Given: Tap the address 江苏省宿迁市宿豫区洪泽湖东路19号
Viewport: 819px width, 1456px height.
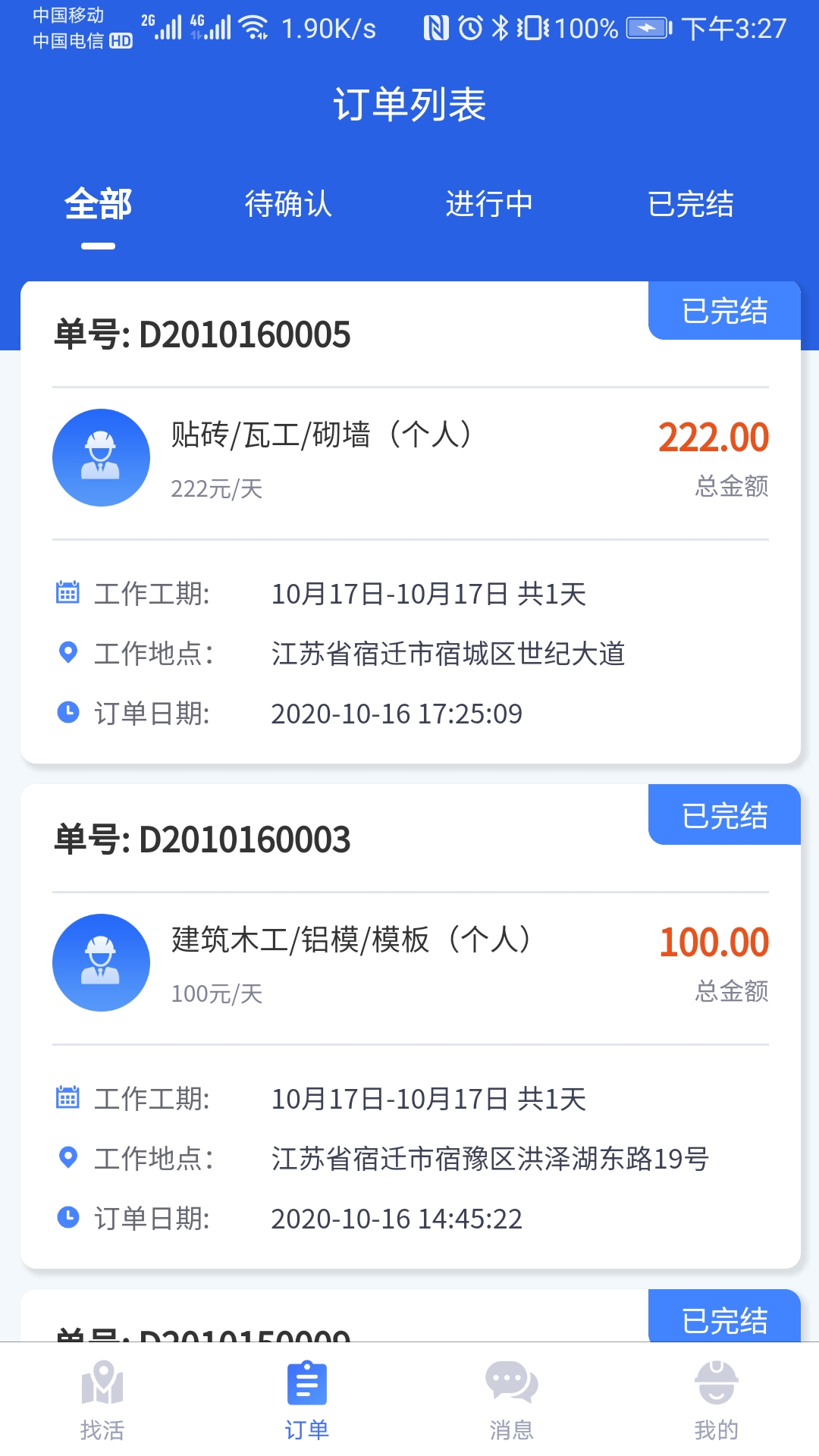Looking at the screenshot, I should [489, 1158].
